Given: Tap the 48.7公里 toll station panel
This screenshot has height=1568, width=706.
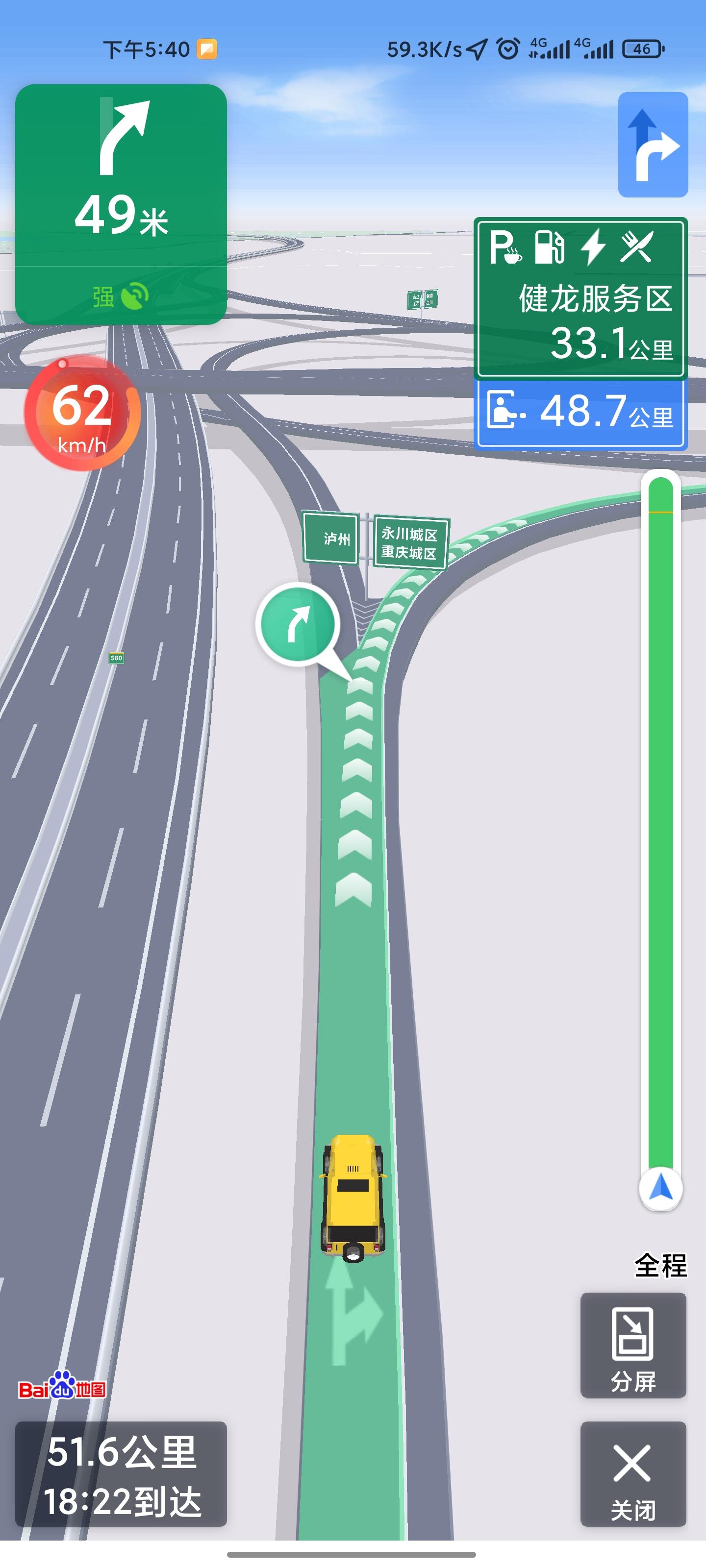Looking at the screenshot, I should 580,413.
